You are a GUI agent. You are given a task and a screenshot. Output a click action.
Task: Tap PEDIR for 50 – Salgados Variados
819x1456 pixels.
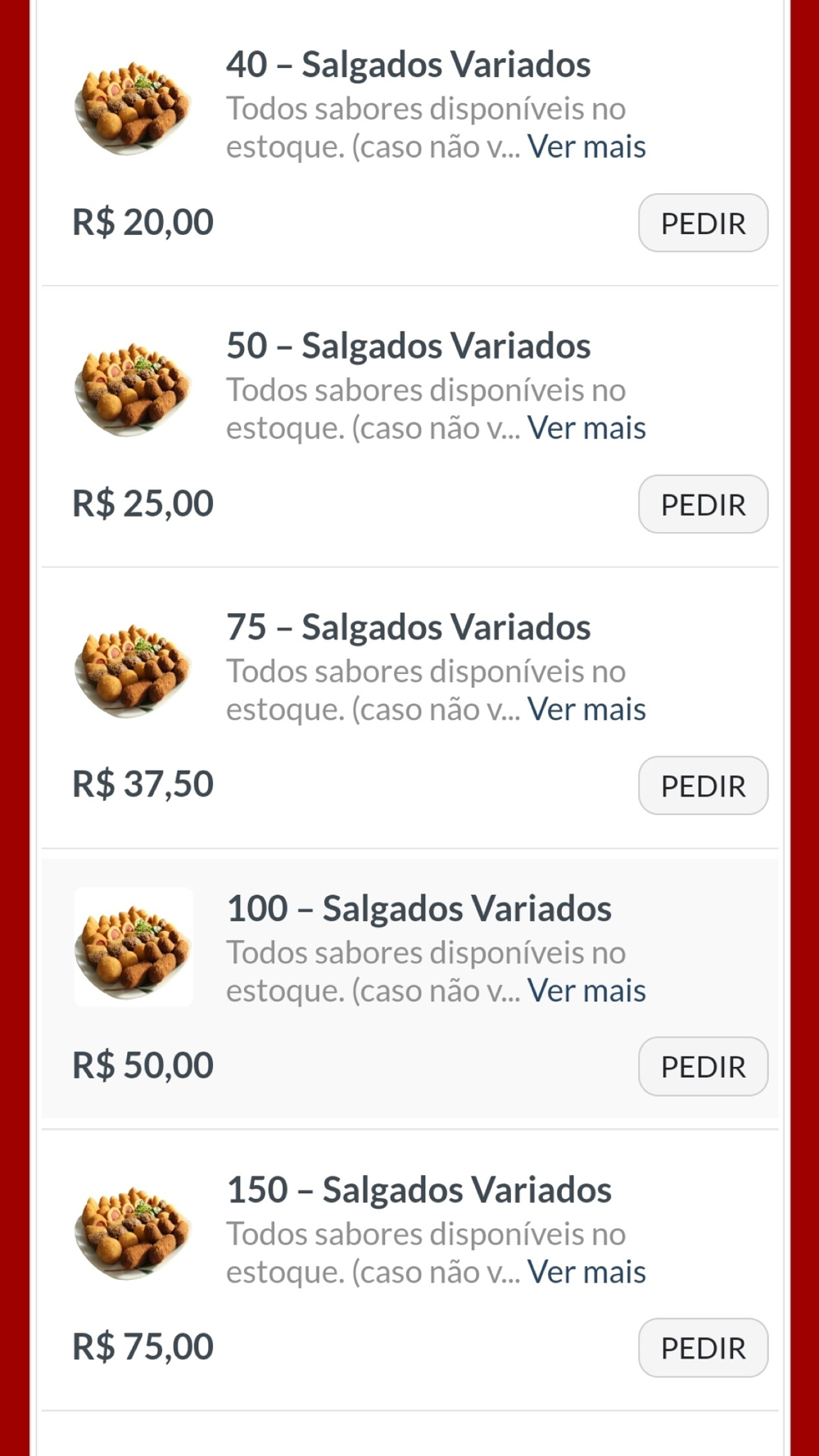click(x=703, y=504)
